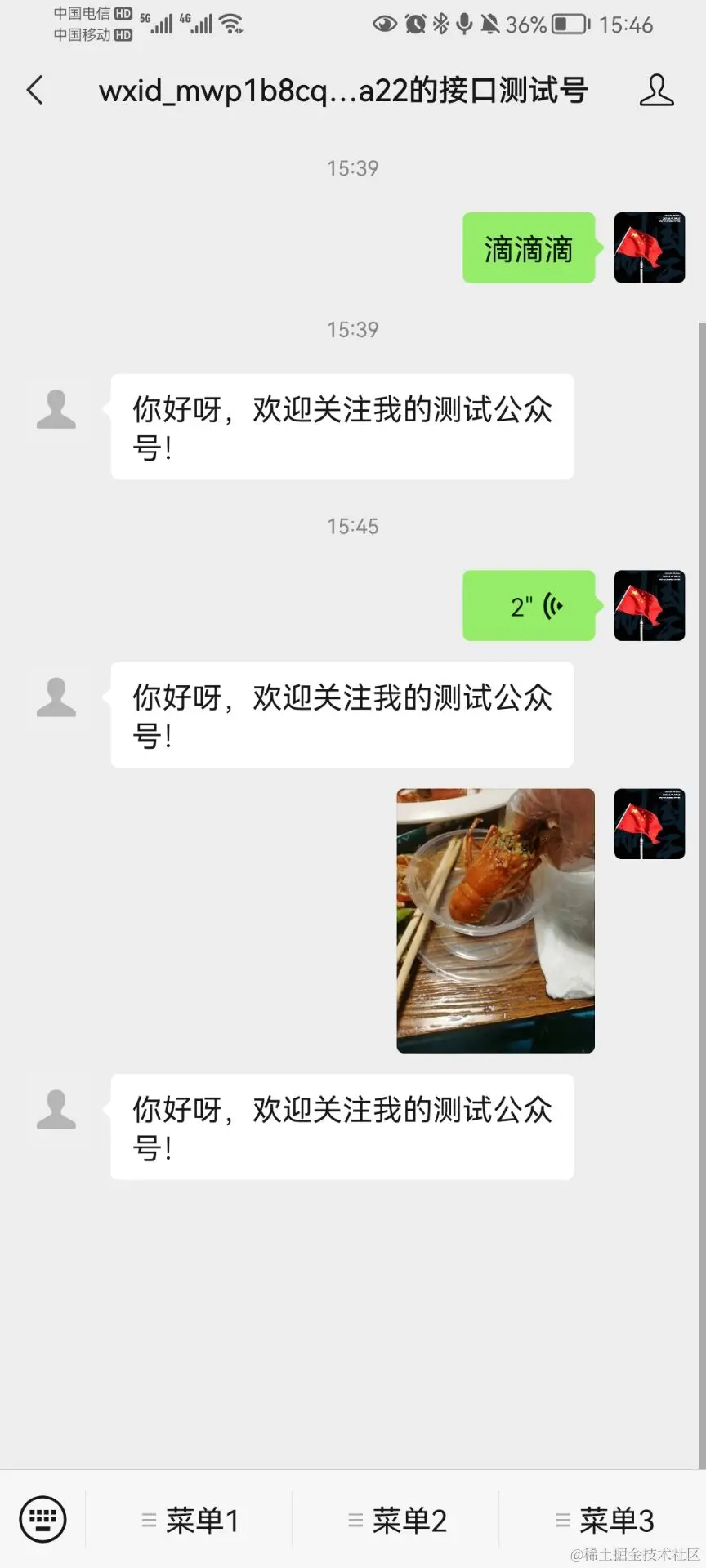Image resolution: width=706 pixels, height=1568 pixels.
Task: Play the 2-second voice message
Action: tap(529, 606)
